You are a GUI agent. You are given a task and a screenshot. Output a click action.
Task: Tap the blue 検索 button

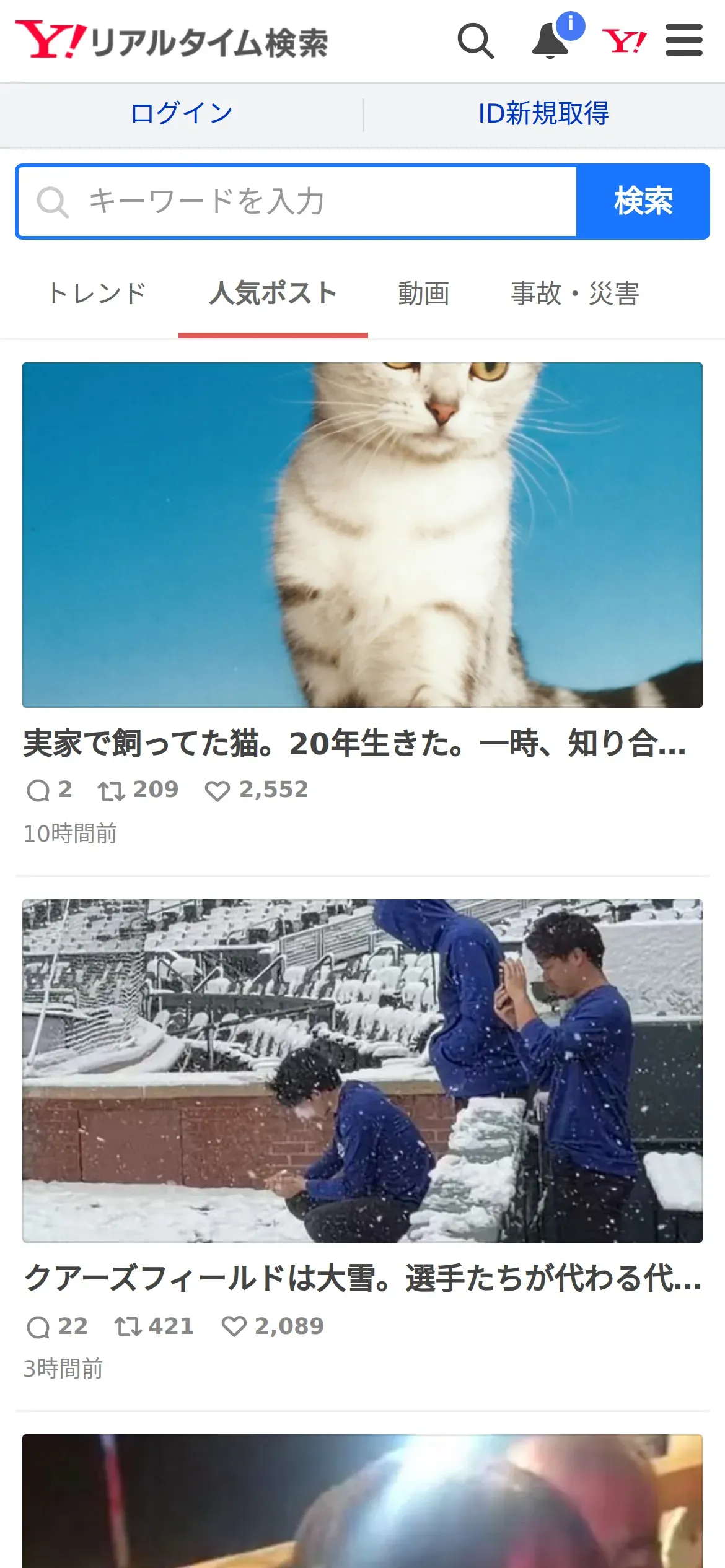[643, 201]
